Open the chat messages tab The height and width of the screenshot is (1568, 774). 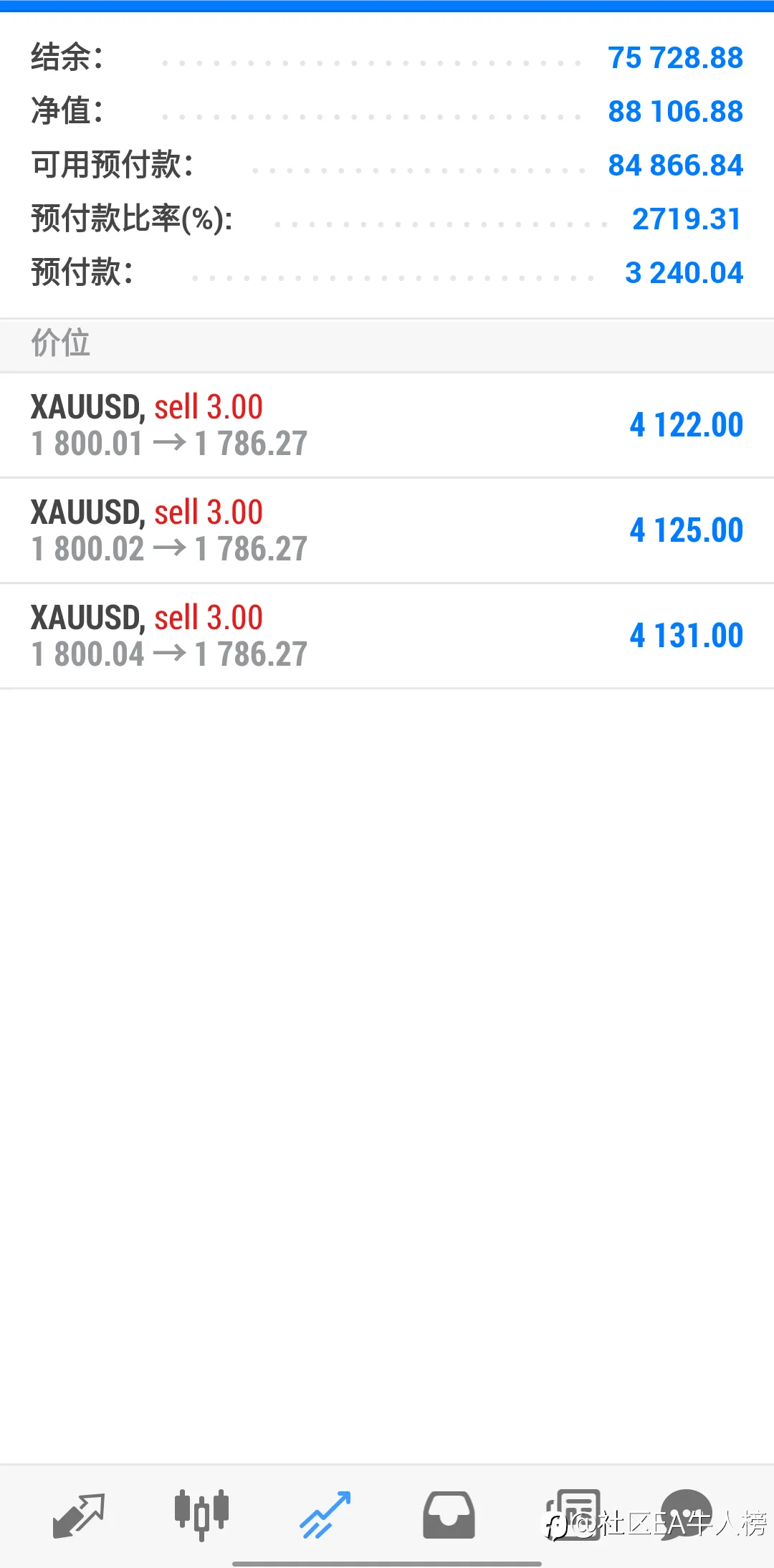686,1514
